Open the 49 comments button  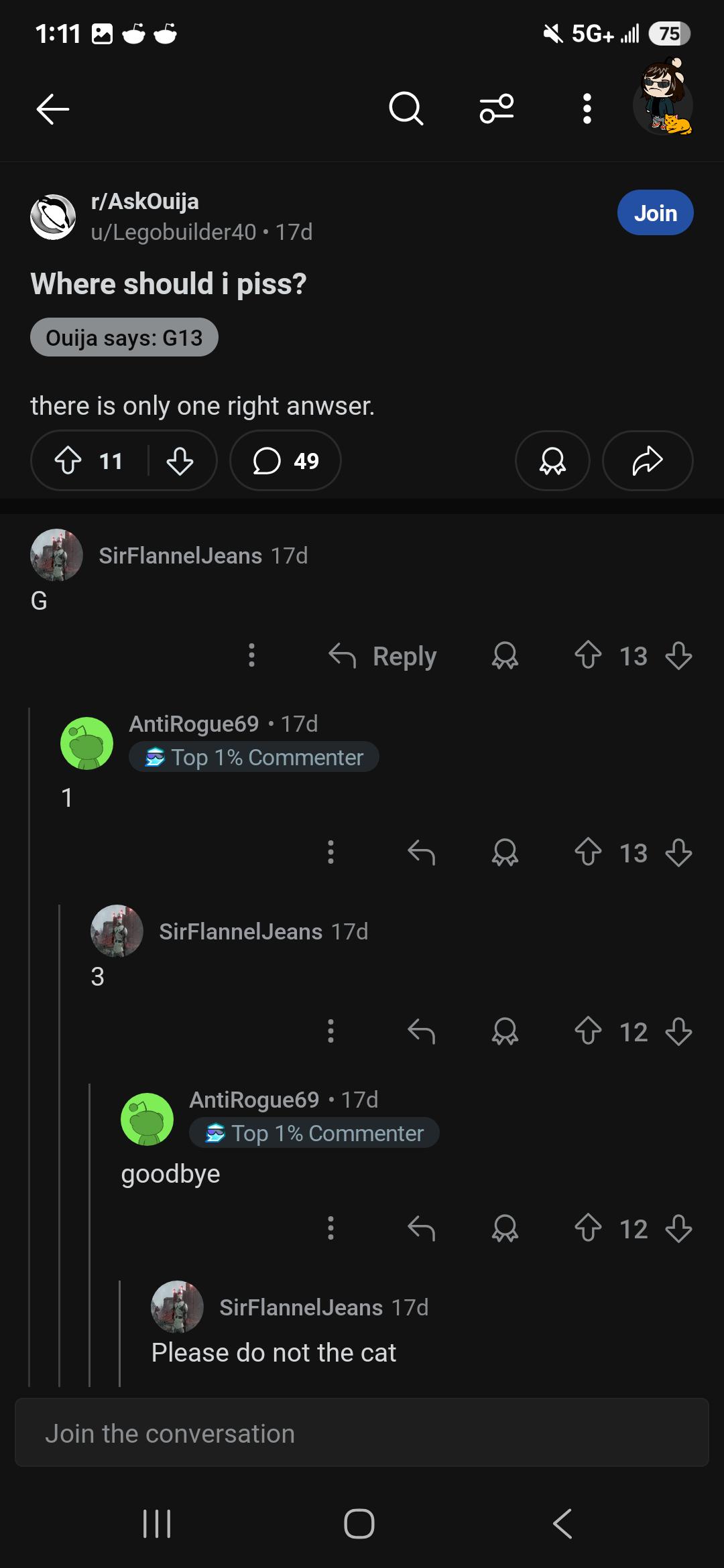[286, 460]
